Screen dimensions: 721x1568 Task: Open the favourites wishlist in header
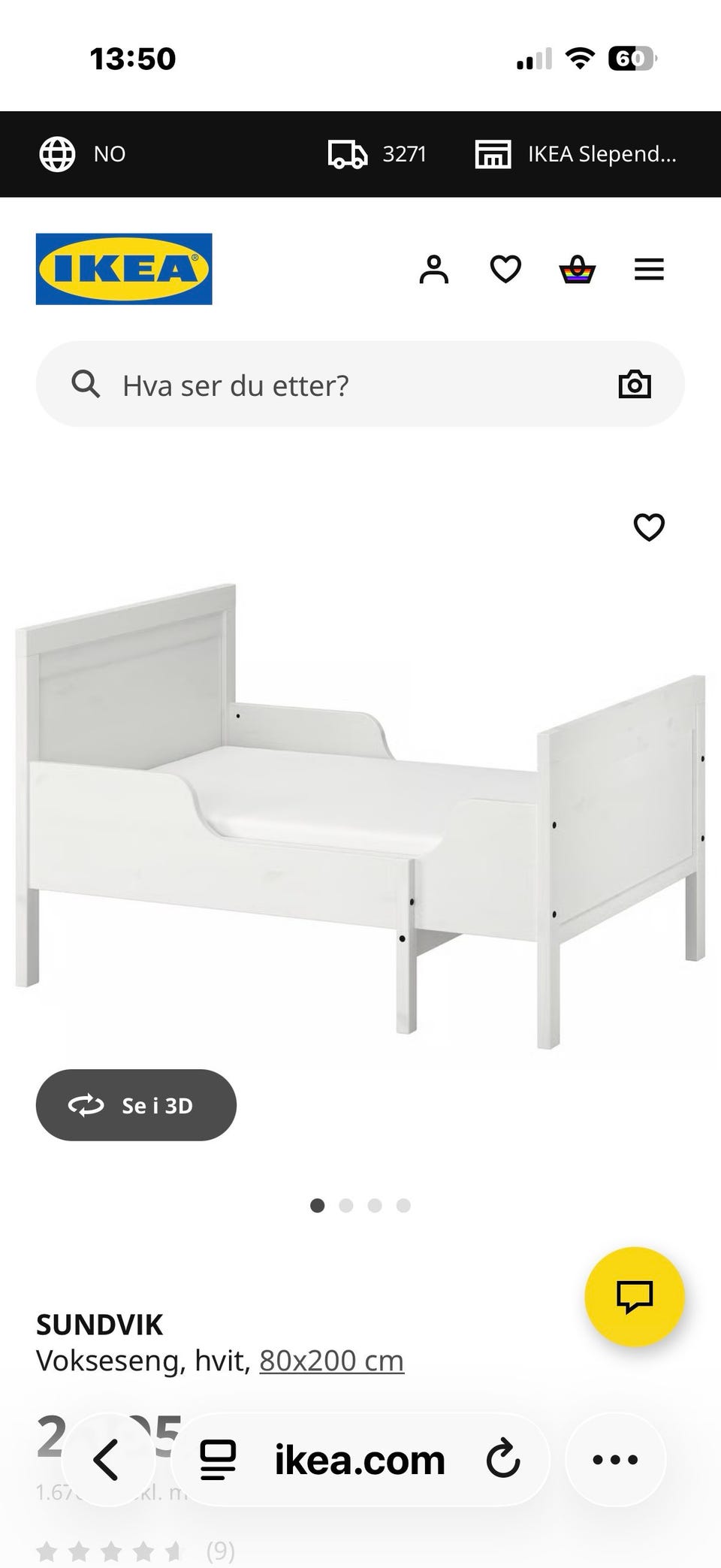(505, 269)
